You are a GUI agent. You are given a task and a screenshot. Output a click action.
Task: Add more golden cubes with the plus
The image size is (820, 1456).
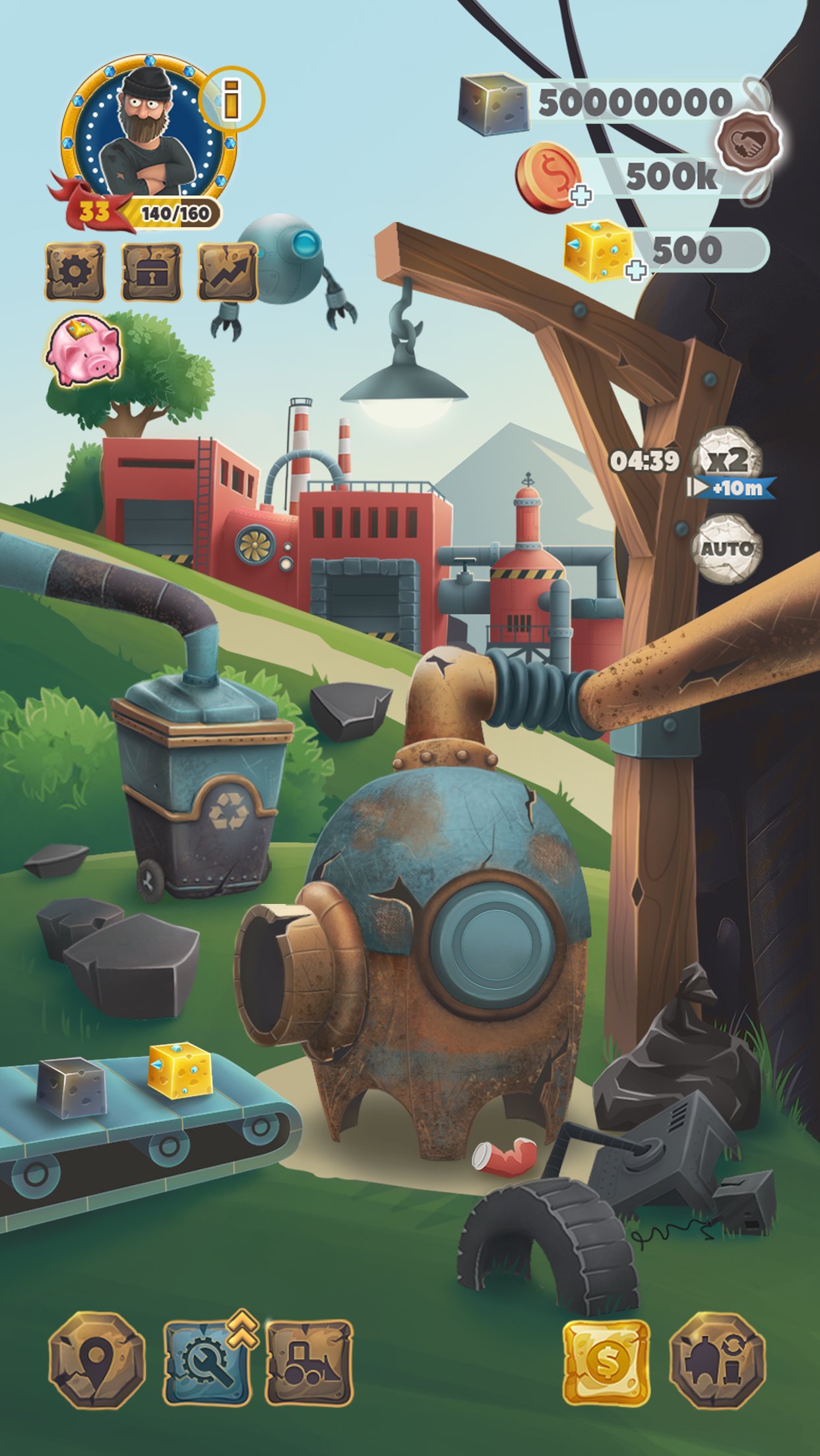(x=635, y=270)
